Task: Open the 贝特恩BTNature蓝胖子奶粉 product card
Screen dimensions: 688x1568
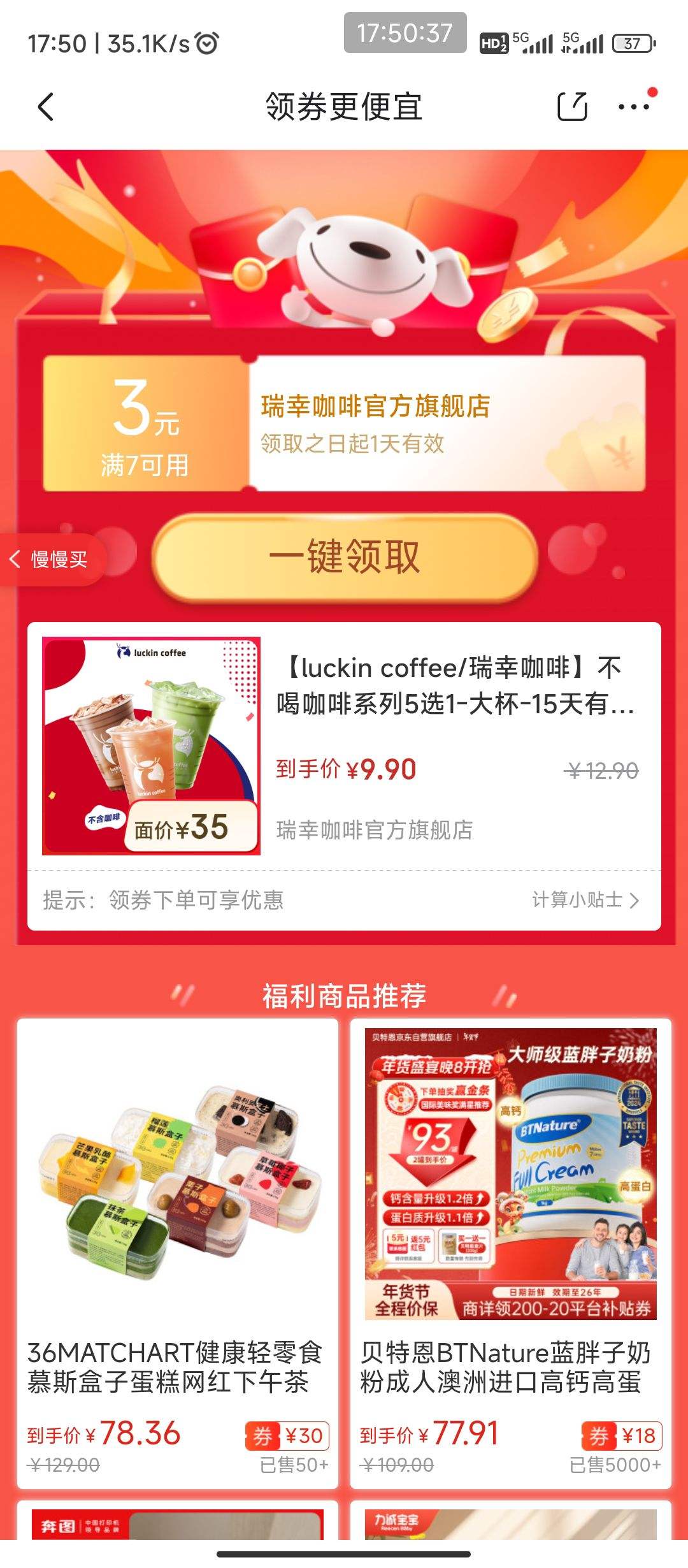Action: [510, 1253]
